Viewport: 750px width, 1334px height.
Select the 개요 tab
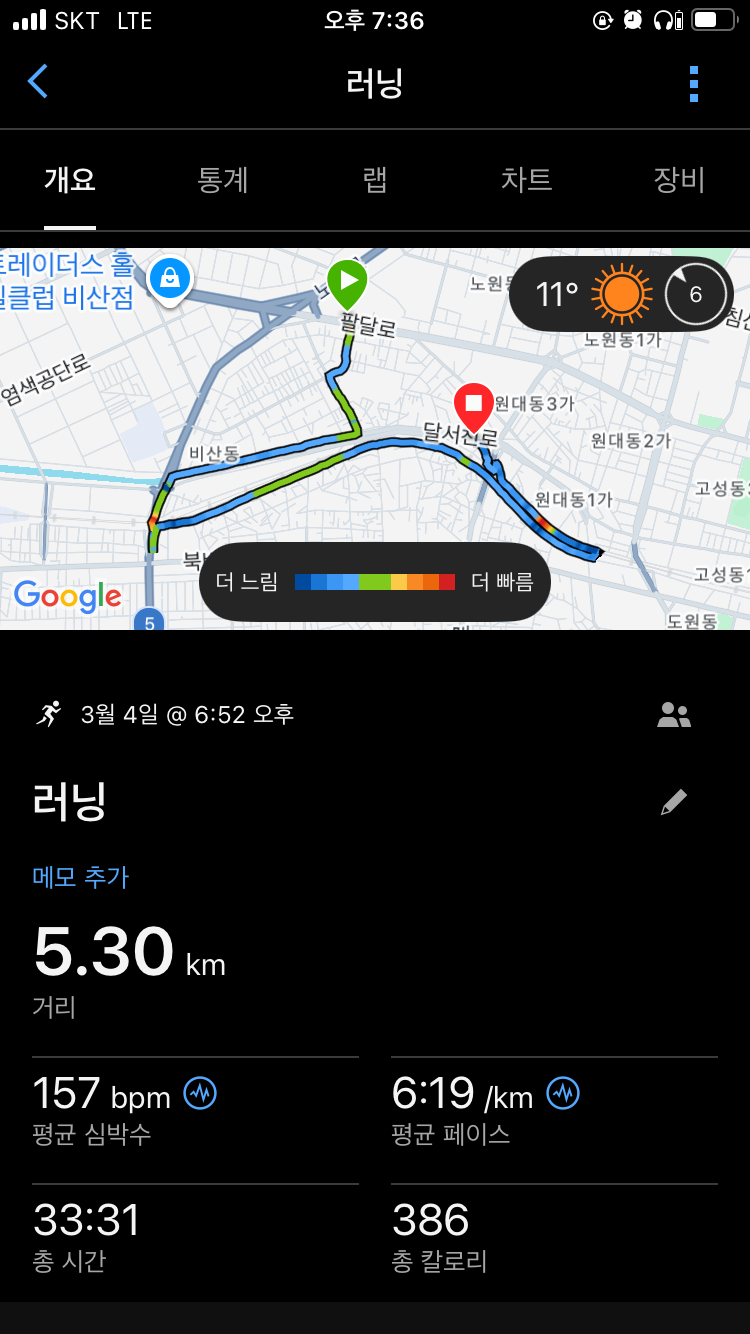(x=70, y=180)
